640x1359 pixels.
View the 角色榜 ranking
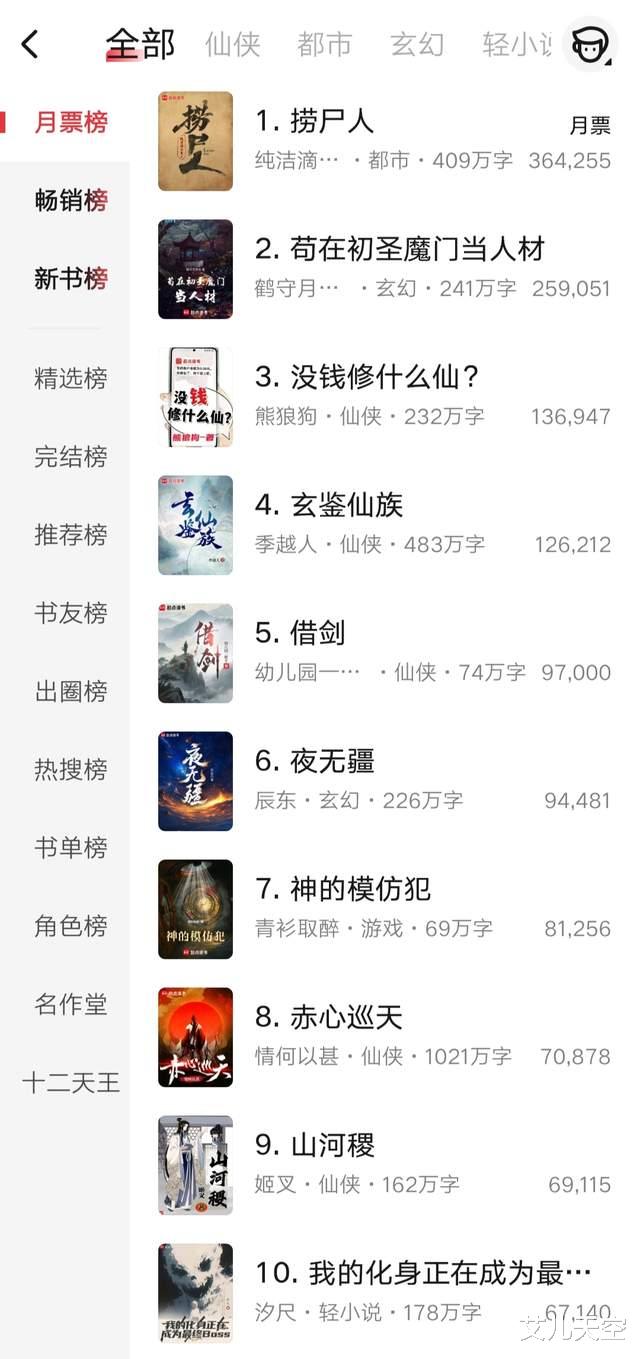point(70,926)
